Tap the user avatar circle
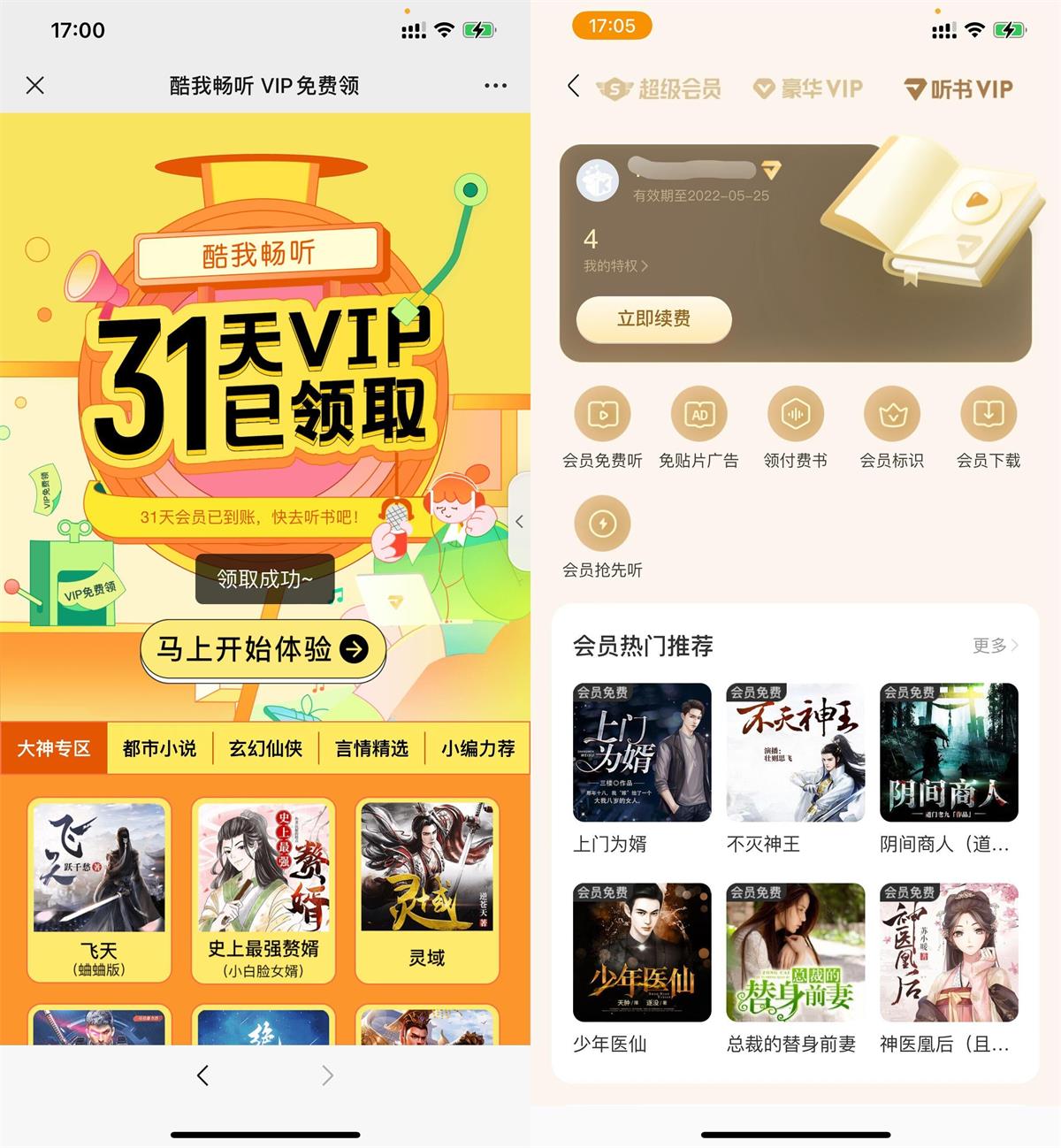 pyautogui.click(x=598, y=180)
